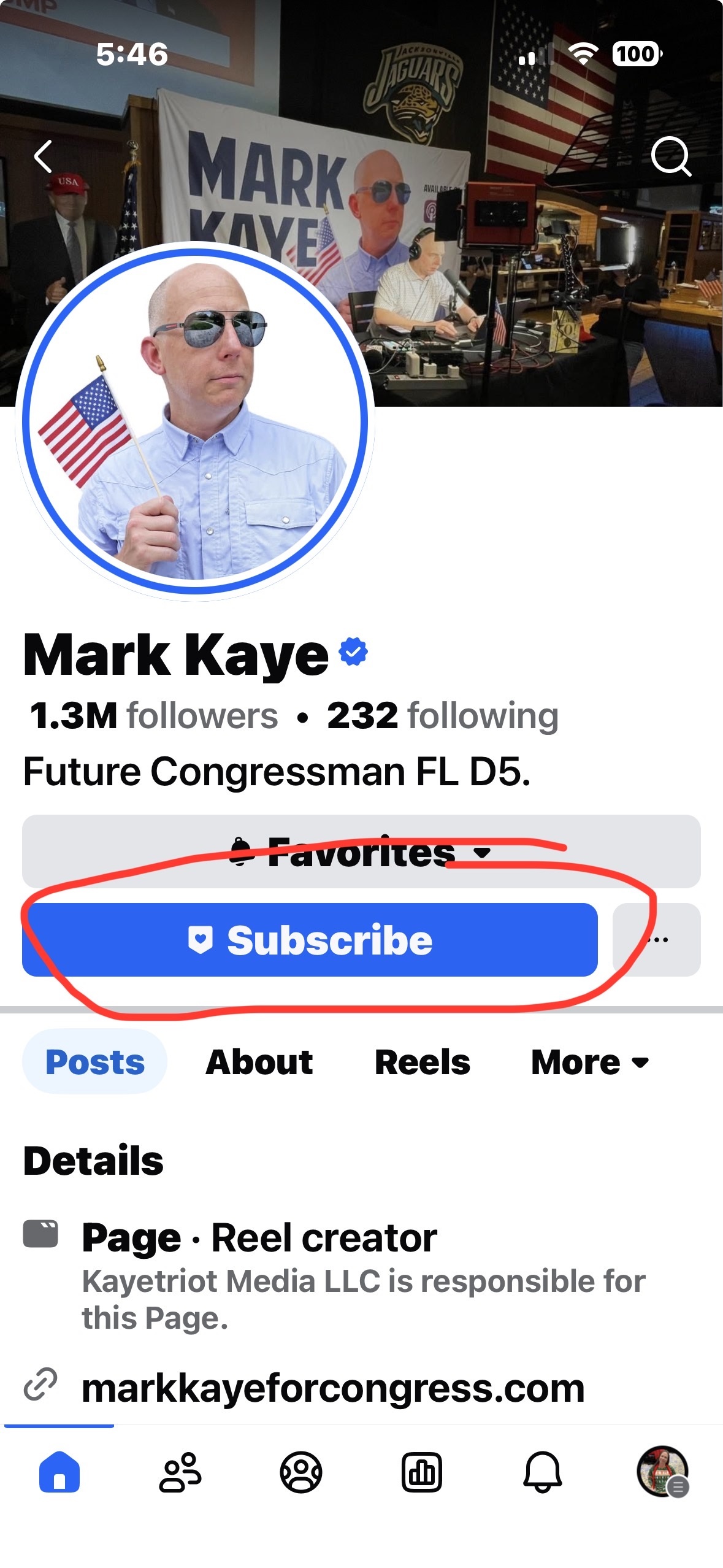Image resolution: width=723 pixels, height=1568 pixels.
Task: Open the profile menu avatar
Action: click(662, 1472)
